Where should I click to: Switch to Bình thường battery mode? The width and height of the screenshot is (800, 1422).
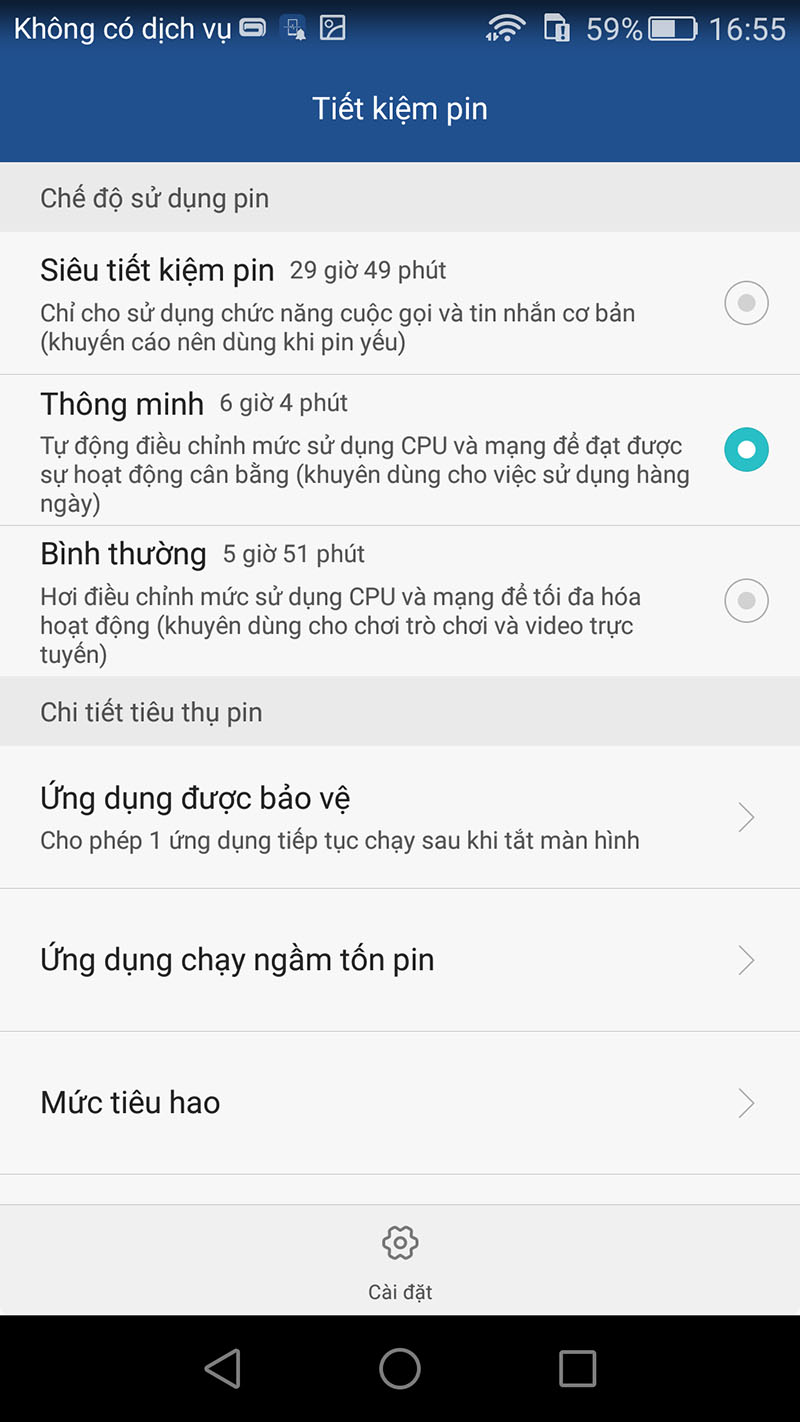tap(746, 600)
